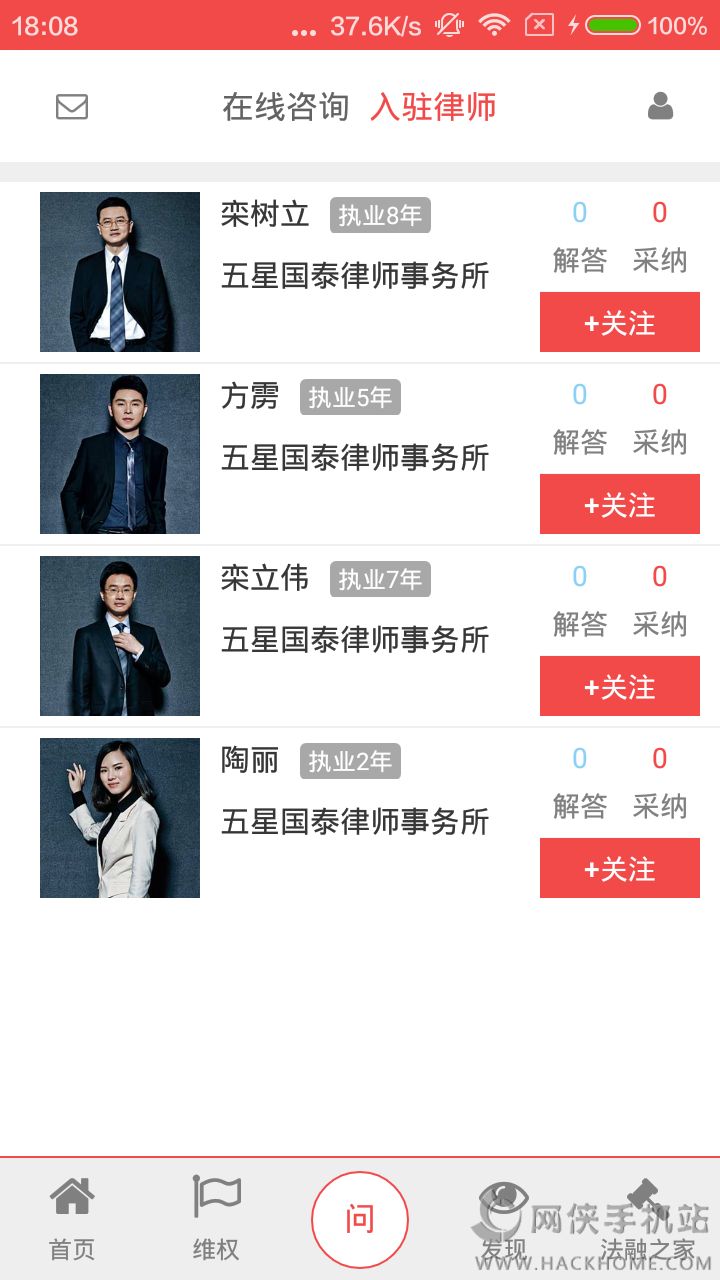720x1280 pixels.
Task: Tap the round 问 ask button
Action: coord(360,1219)
